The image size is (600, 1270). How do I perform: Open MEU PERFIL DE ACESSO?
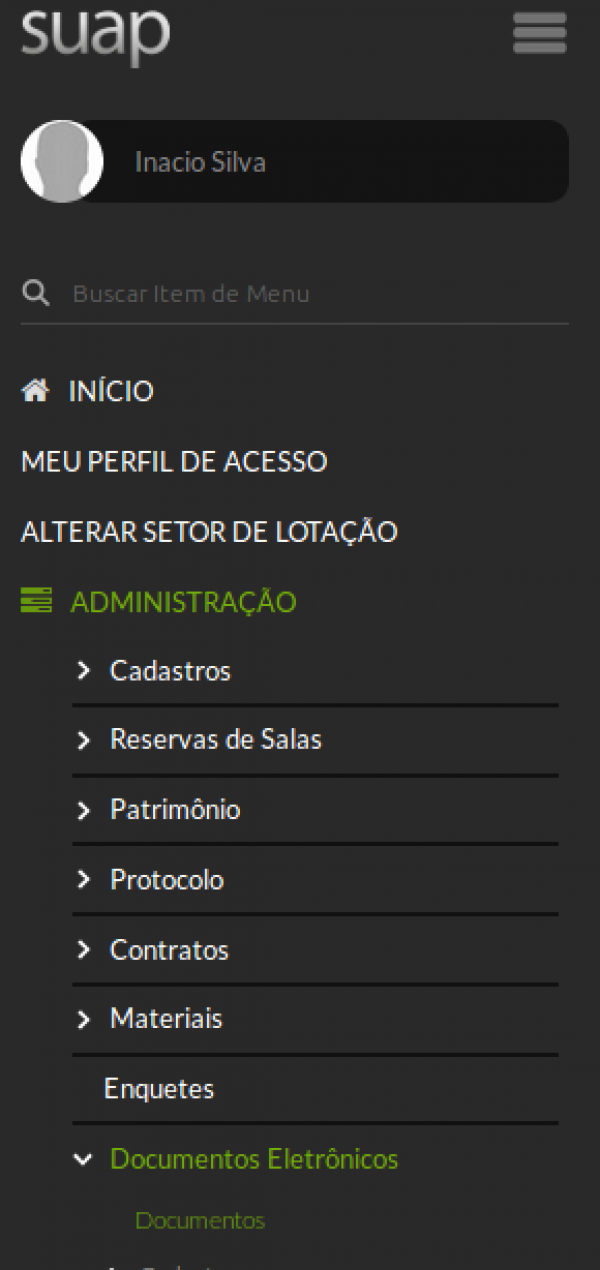(174, 462)
